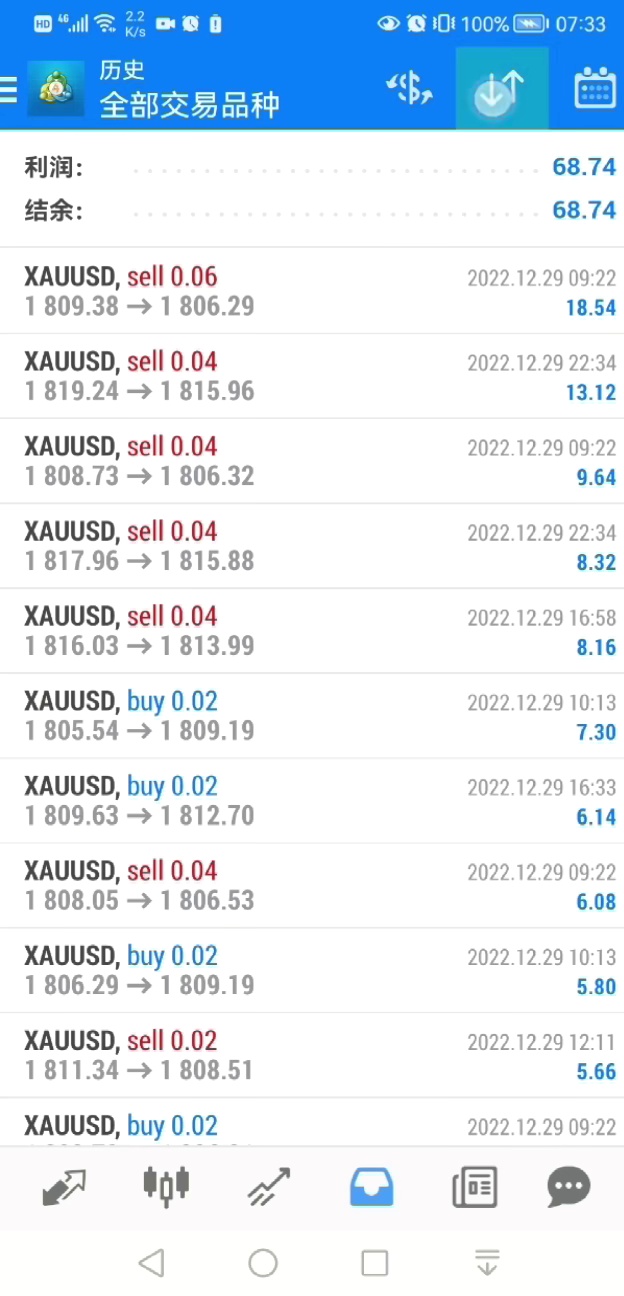The width and height of the screenshot is (624, 1296).
Task: Open the sell 0.04 trade at 1 816.03
Action: pyautogui.click(x=312, y=631)
